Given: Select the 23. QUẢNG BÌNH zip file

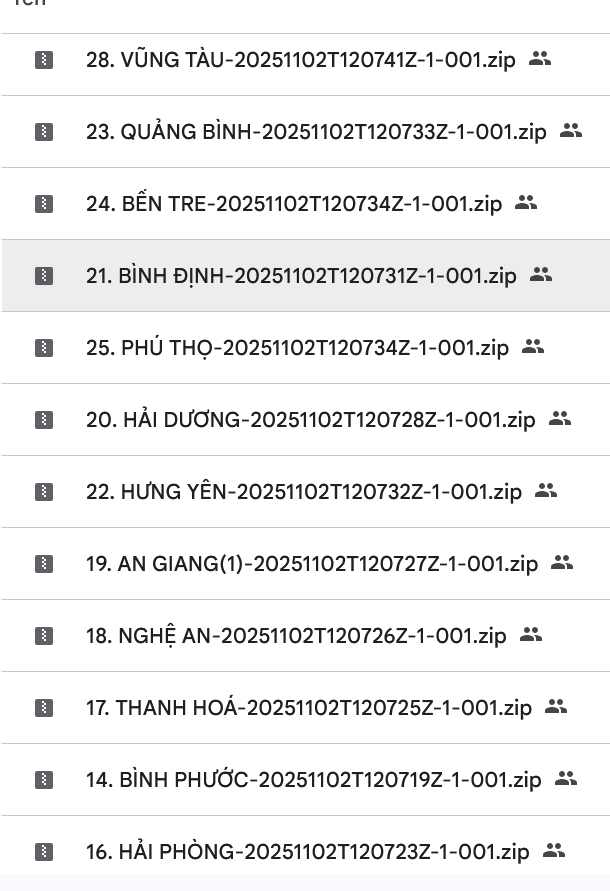Looking at the screenshot, I should 315,132.
